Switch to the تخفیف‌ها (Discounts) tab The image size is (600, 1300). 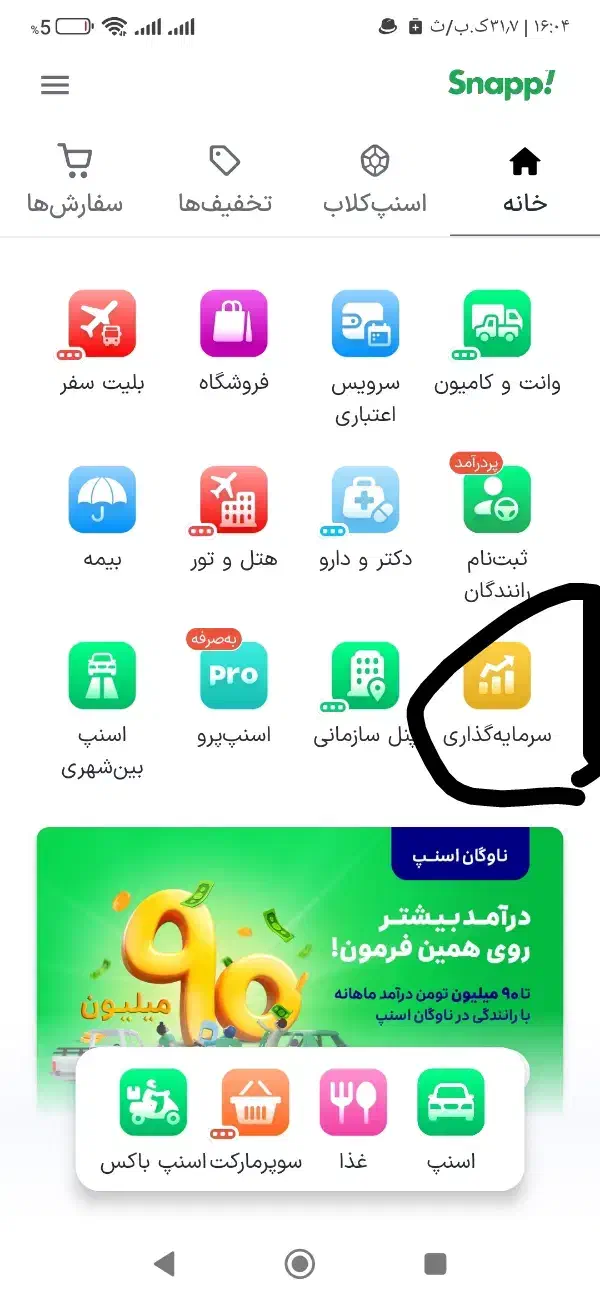click(225, 180)
